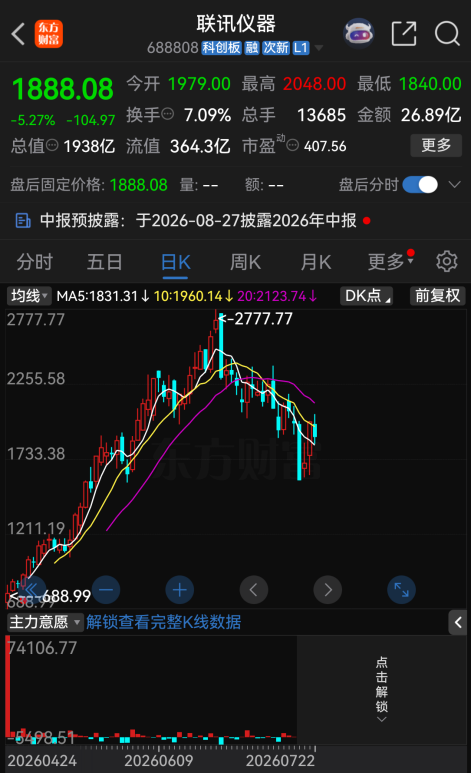This screenshot has height=773, width=471.
Task: Open the 均线 indicator dropdown
Action: [29, 296]
